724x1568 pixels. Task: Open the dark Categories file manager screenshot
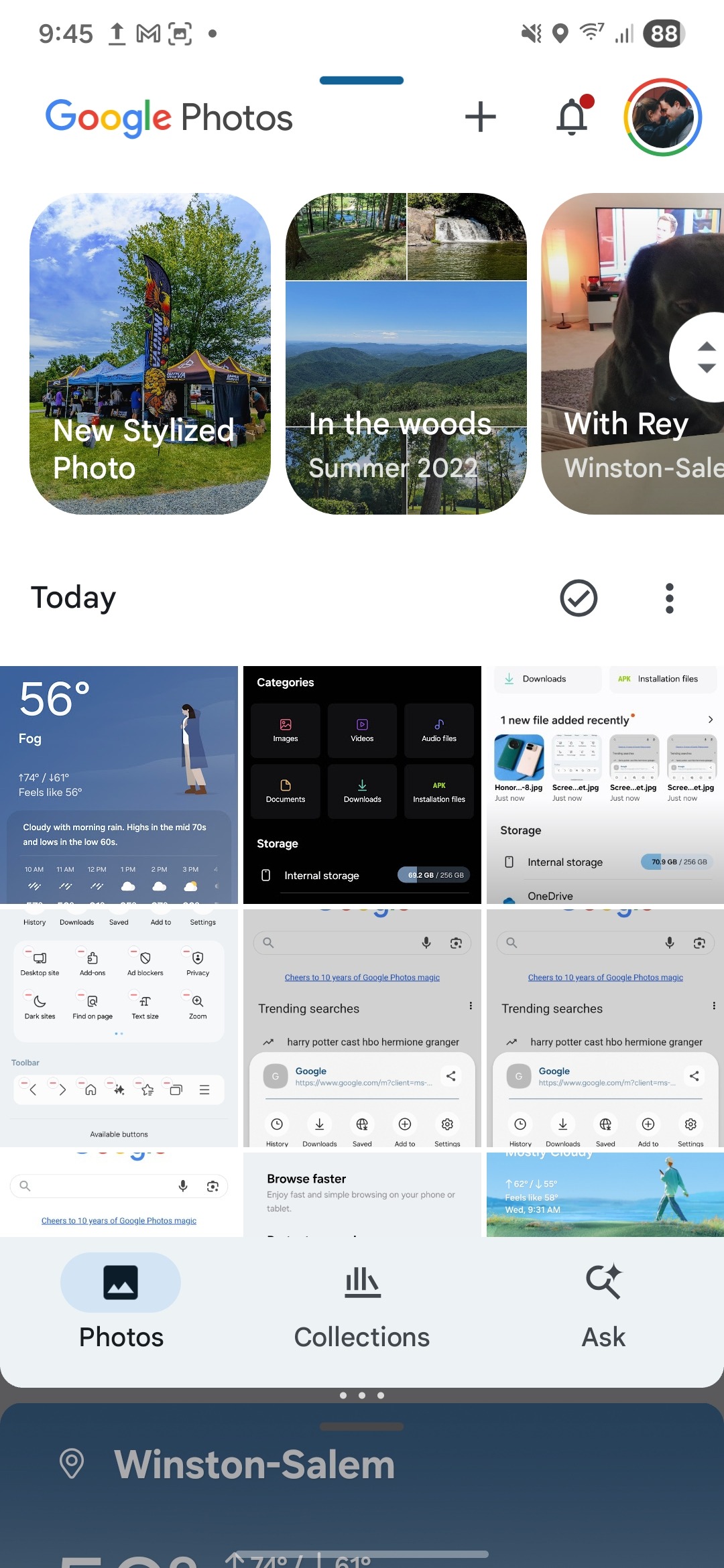pos(362,785)
